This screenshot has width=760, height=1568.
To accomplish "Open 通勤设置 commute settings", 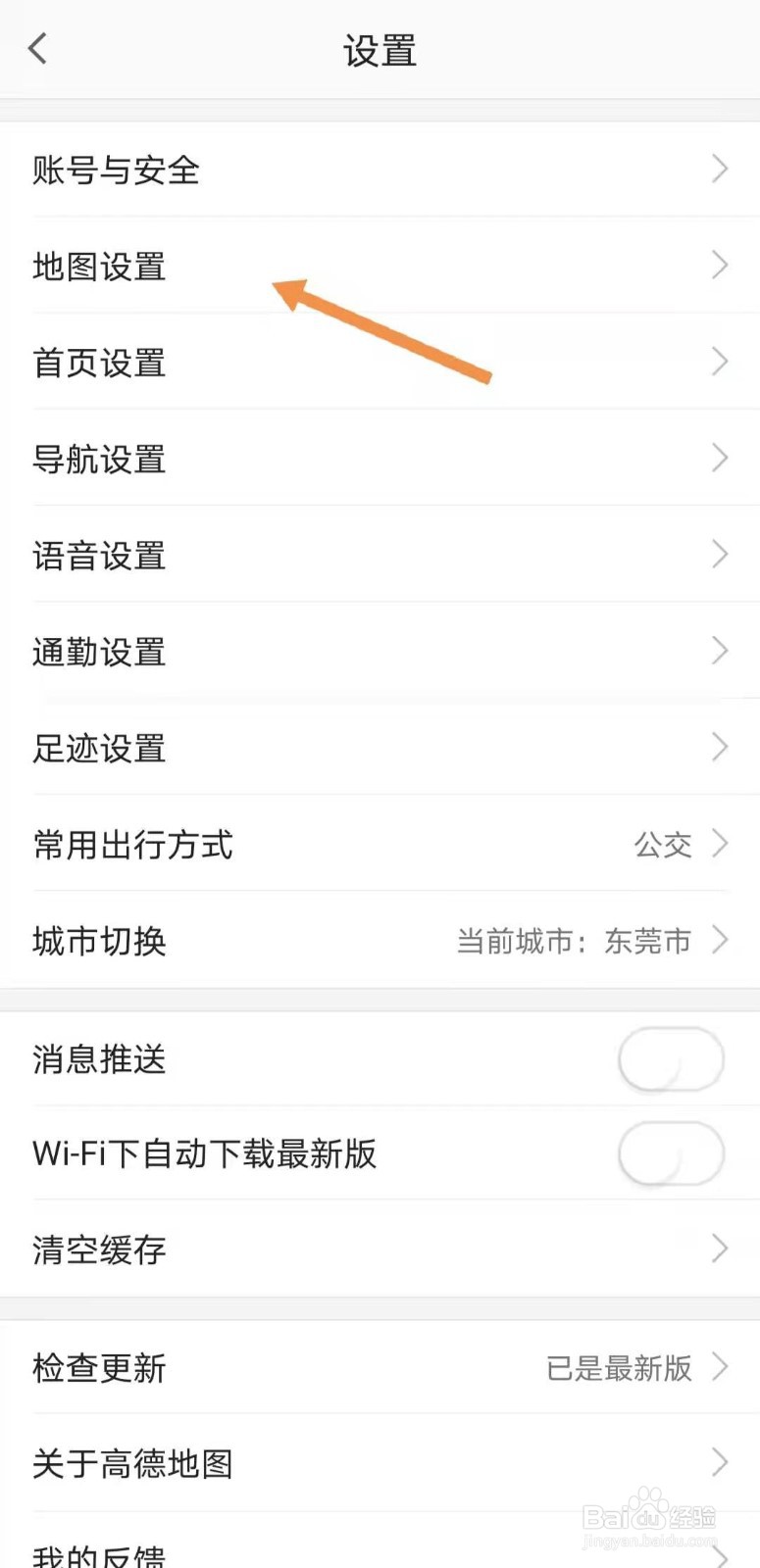I will pyautogui.click(x=98, y=652).
